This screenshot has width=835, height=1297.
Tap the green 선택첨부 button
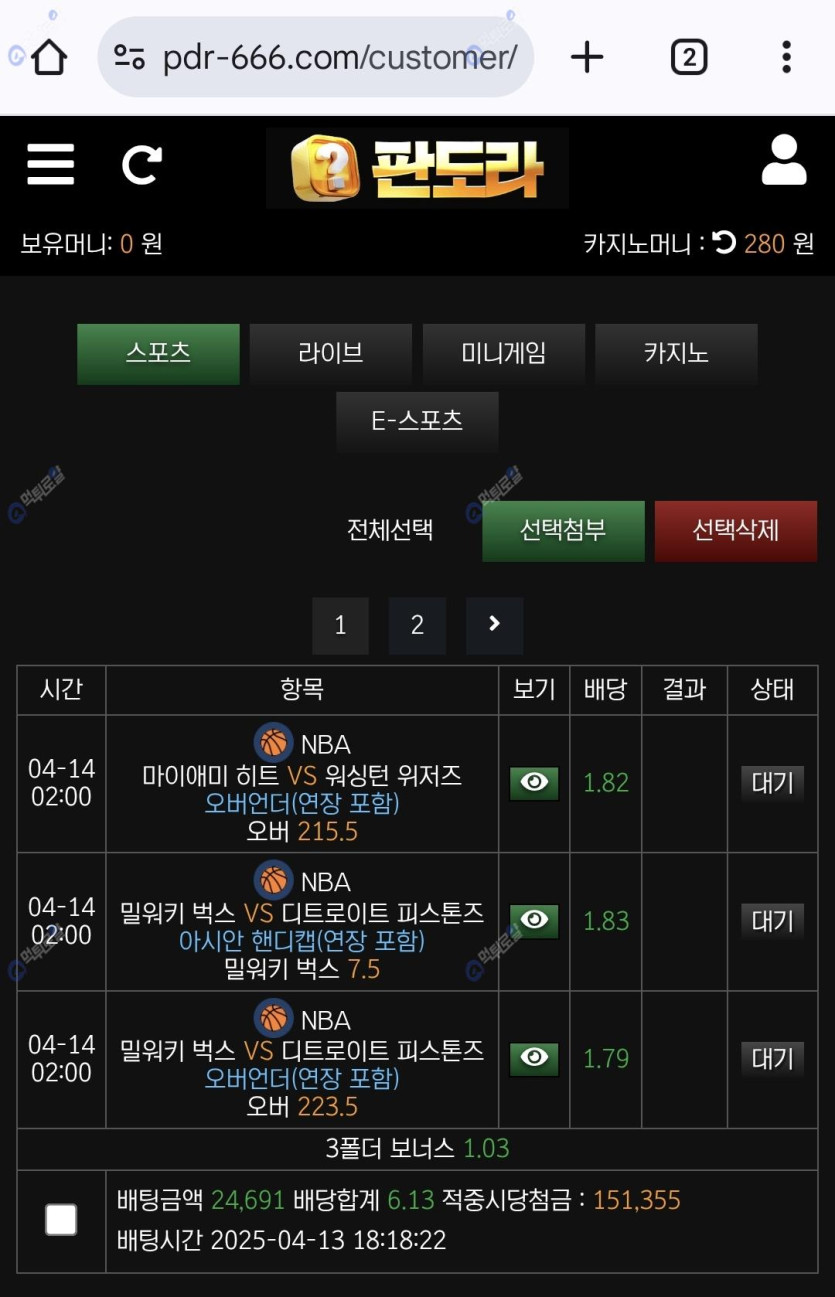[x=563, y=531]
